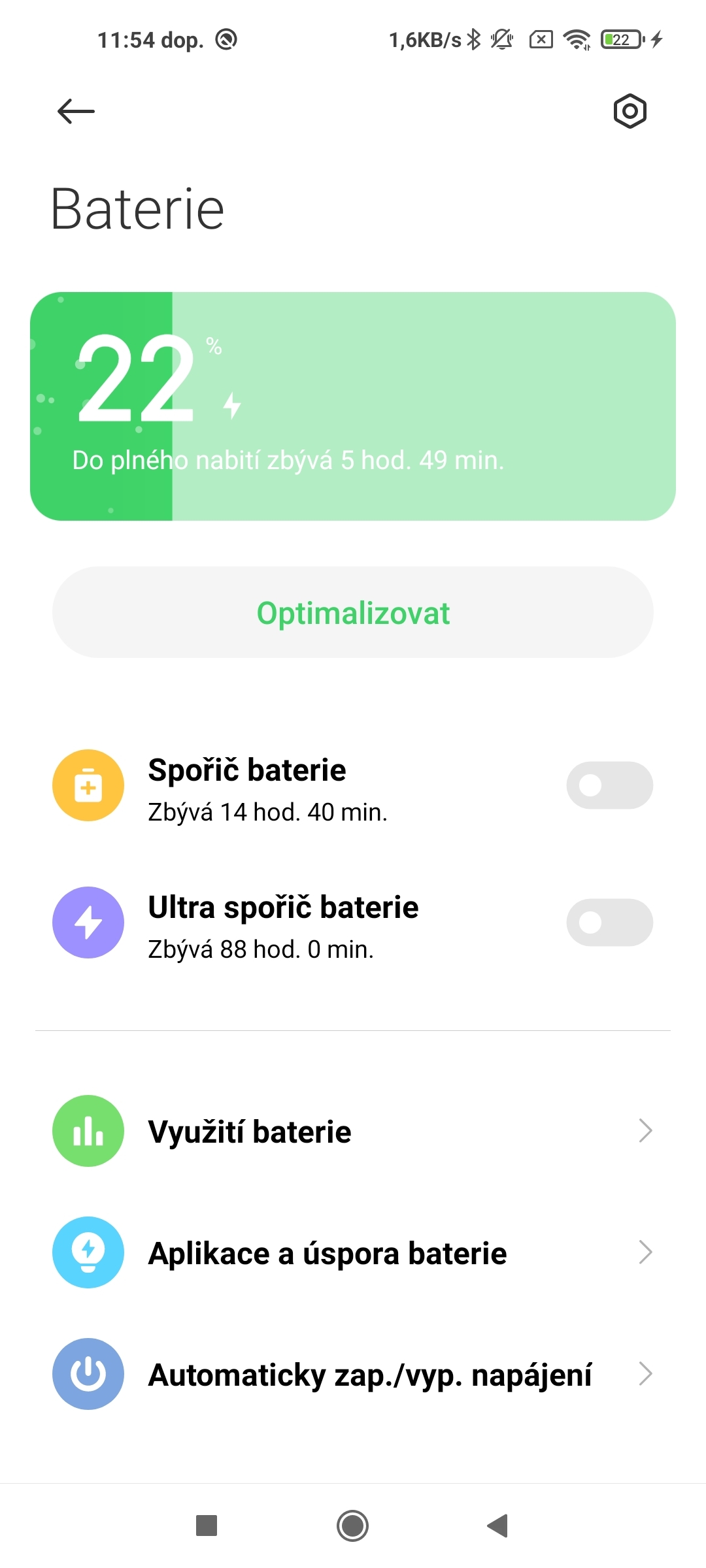The width and height of the screenshot is (706, 1568).
Task: Tap the blue lightbulb icon for Aplikace a úspora baterie
Action: (88, 1252)
